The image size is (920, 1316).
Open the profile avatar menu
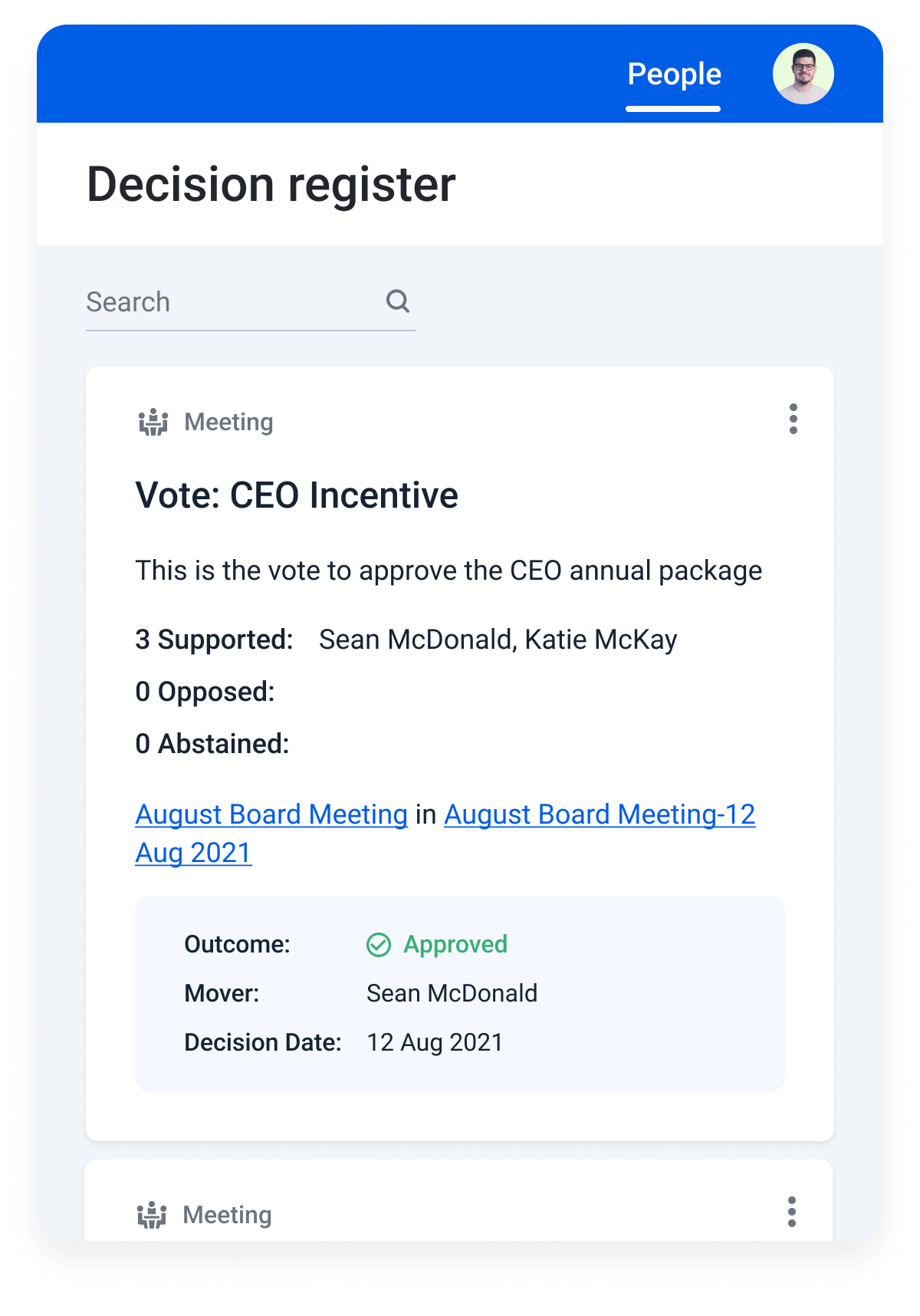click(x=803, y=74)
